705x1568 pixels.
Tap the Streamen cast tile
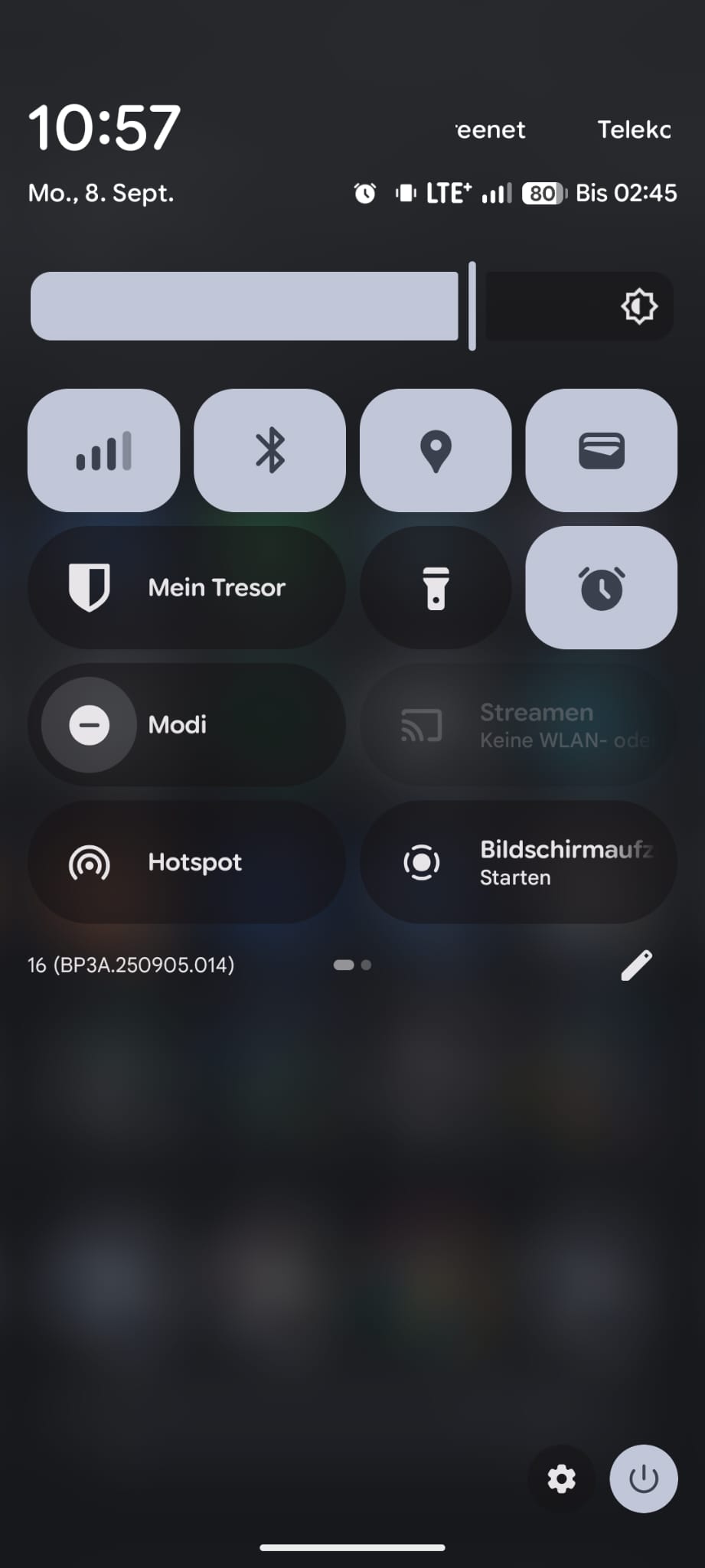pyautogui.click(x=518, y=724)
